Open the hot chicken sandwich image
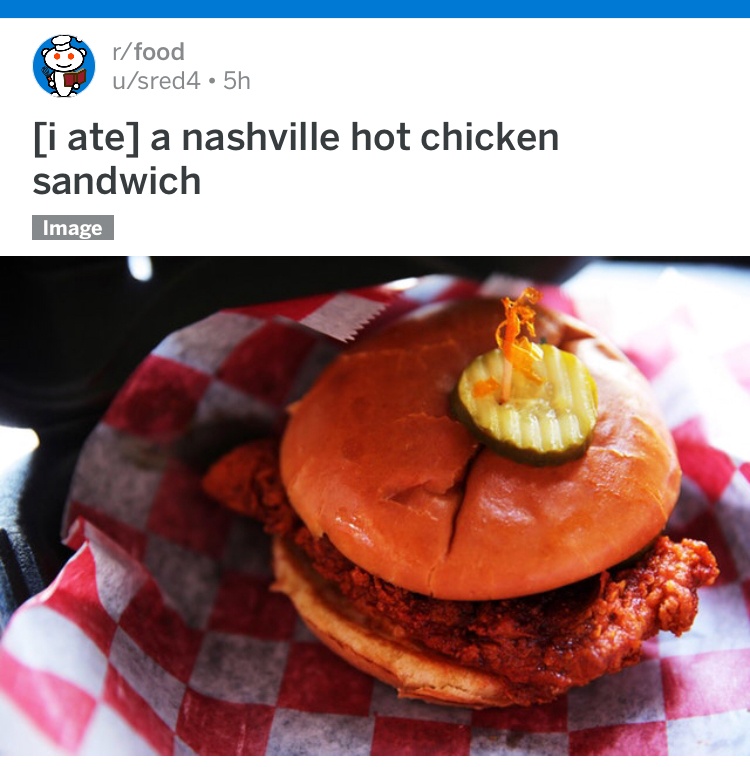Screen dimensions: 750x767 tap(375, 510)
